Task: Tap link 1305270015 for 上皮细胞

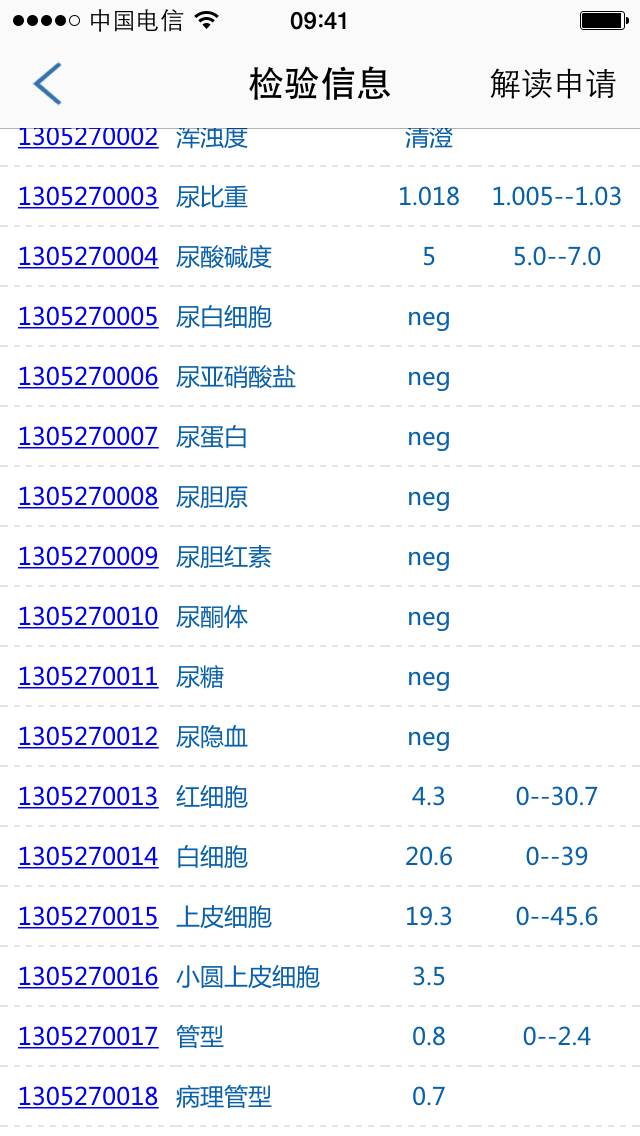Action: pyautogui.click(x=88, y=917)
